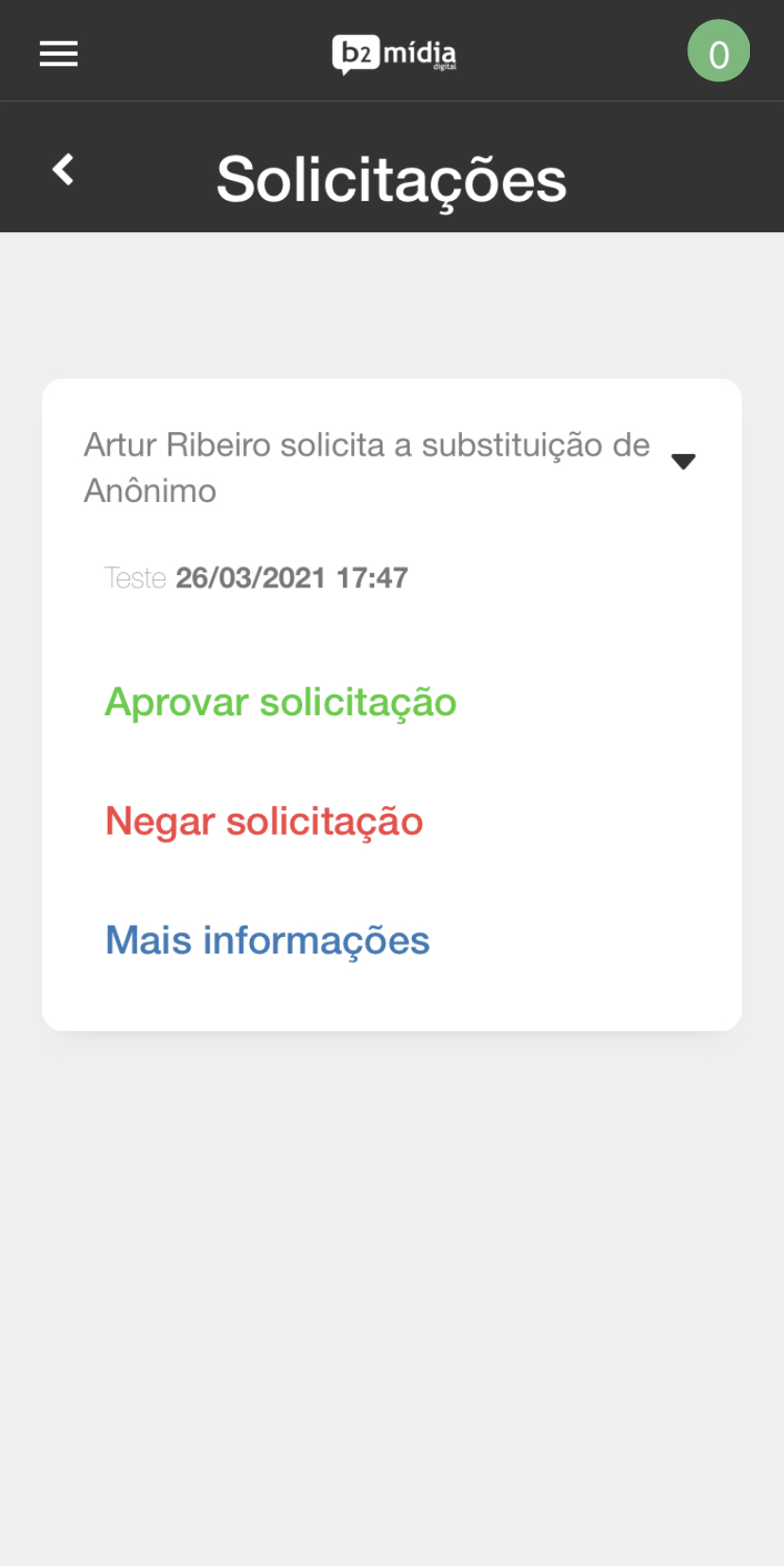Tap the green notification counter badge

(719, 51)
